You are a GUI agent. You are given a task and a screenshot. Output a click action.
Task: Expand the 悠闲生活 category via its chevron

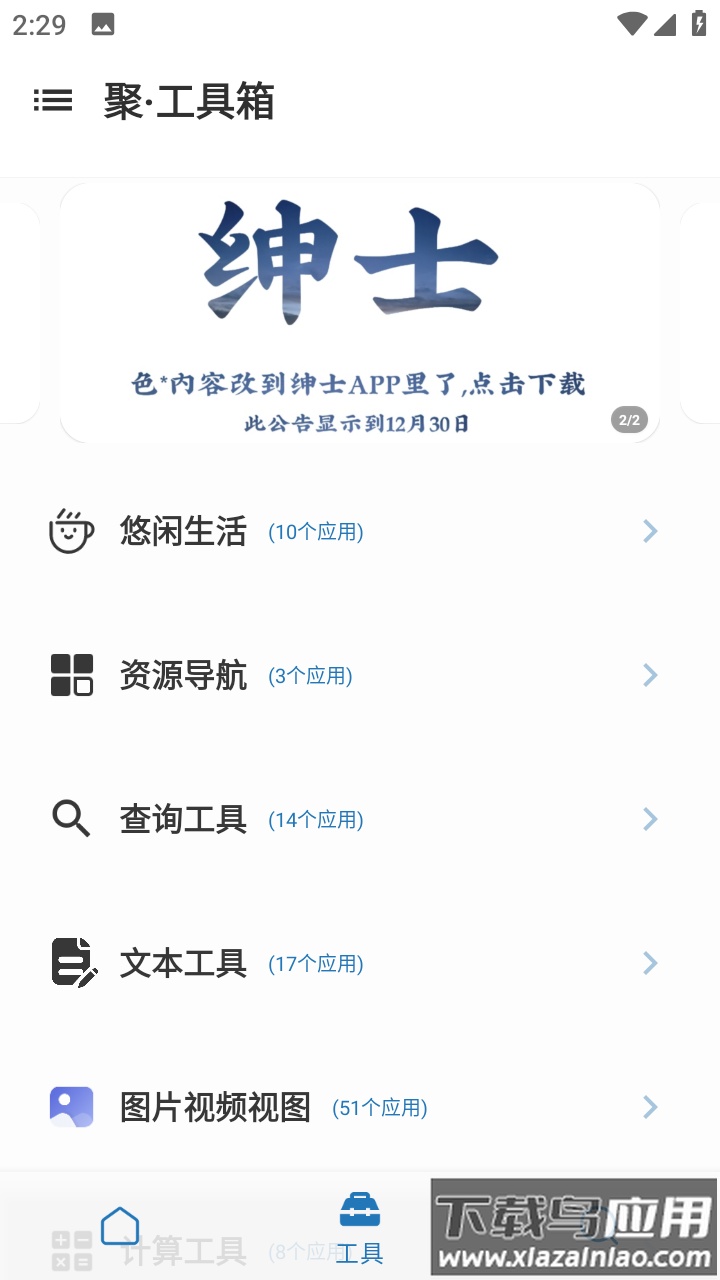(650, 531)
